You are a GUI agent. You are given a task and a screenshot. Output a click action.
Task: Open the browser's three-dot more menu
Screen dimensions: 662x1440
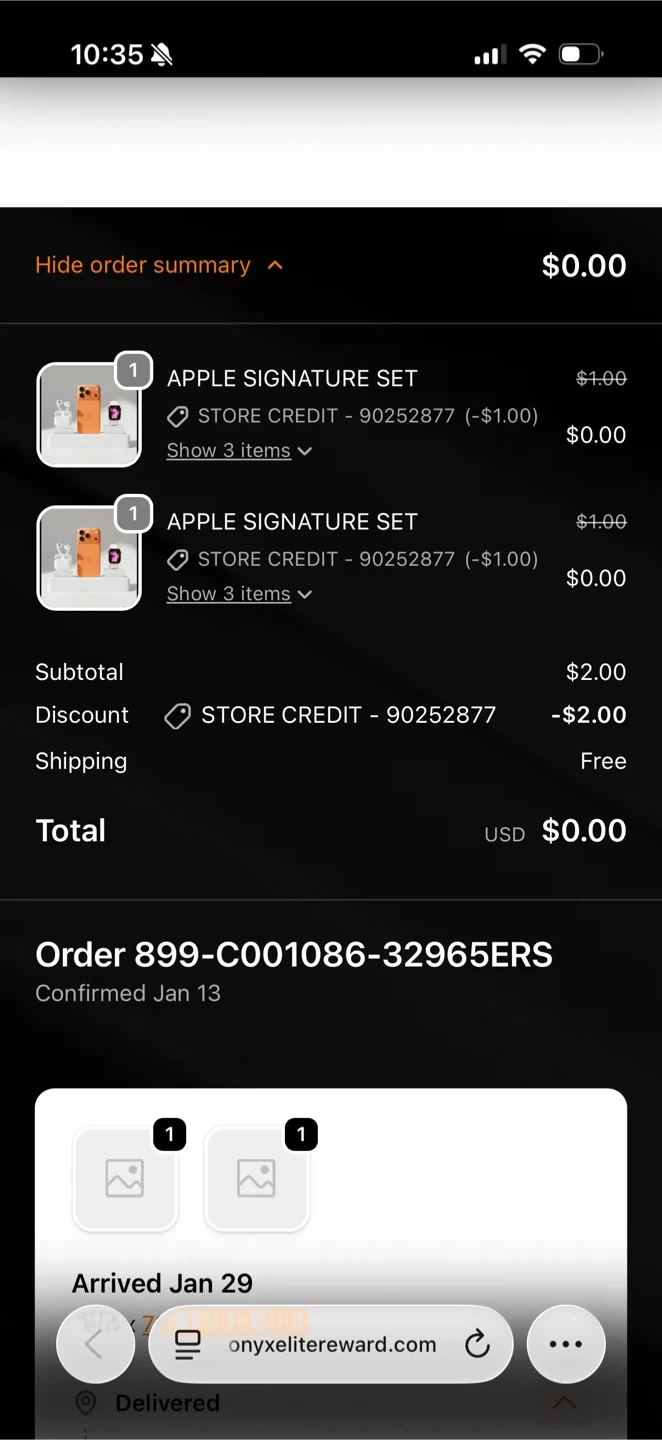point(566,1344)
